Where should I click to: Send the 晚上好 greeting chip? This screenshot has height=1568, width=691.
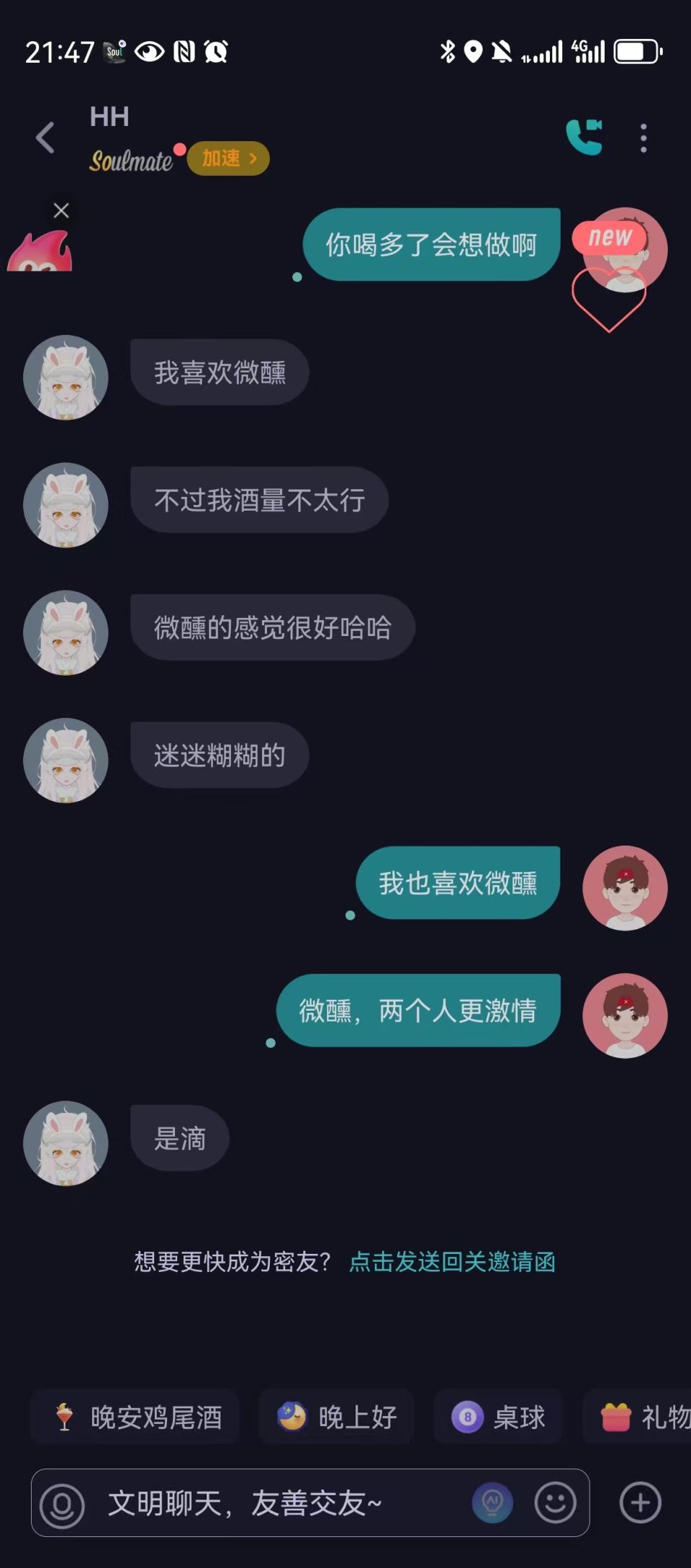point(336,1417)
